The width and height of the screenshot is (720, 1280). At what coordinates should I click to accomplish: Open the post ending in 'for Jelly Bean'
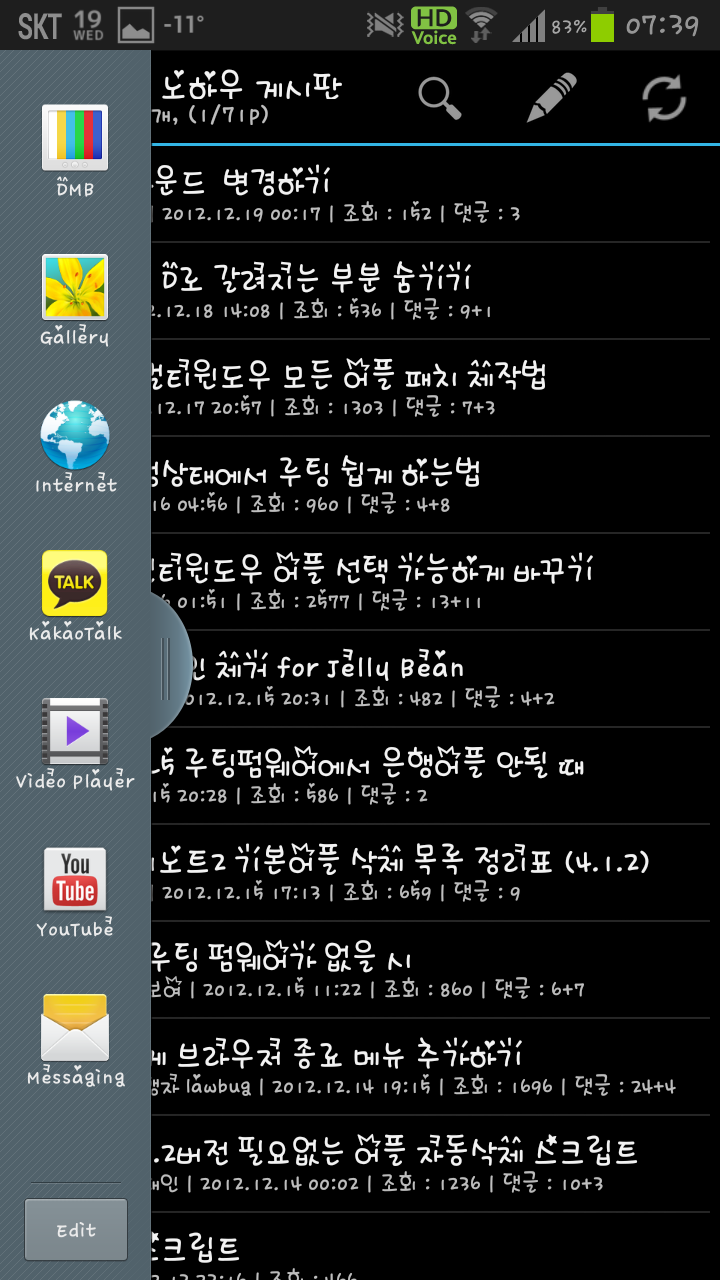coord(430,680)
